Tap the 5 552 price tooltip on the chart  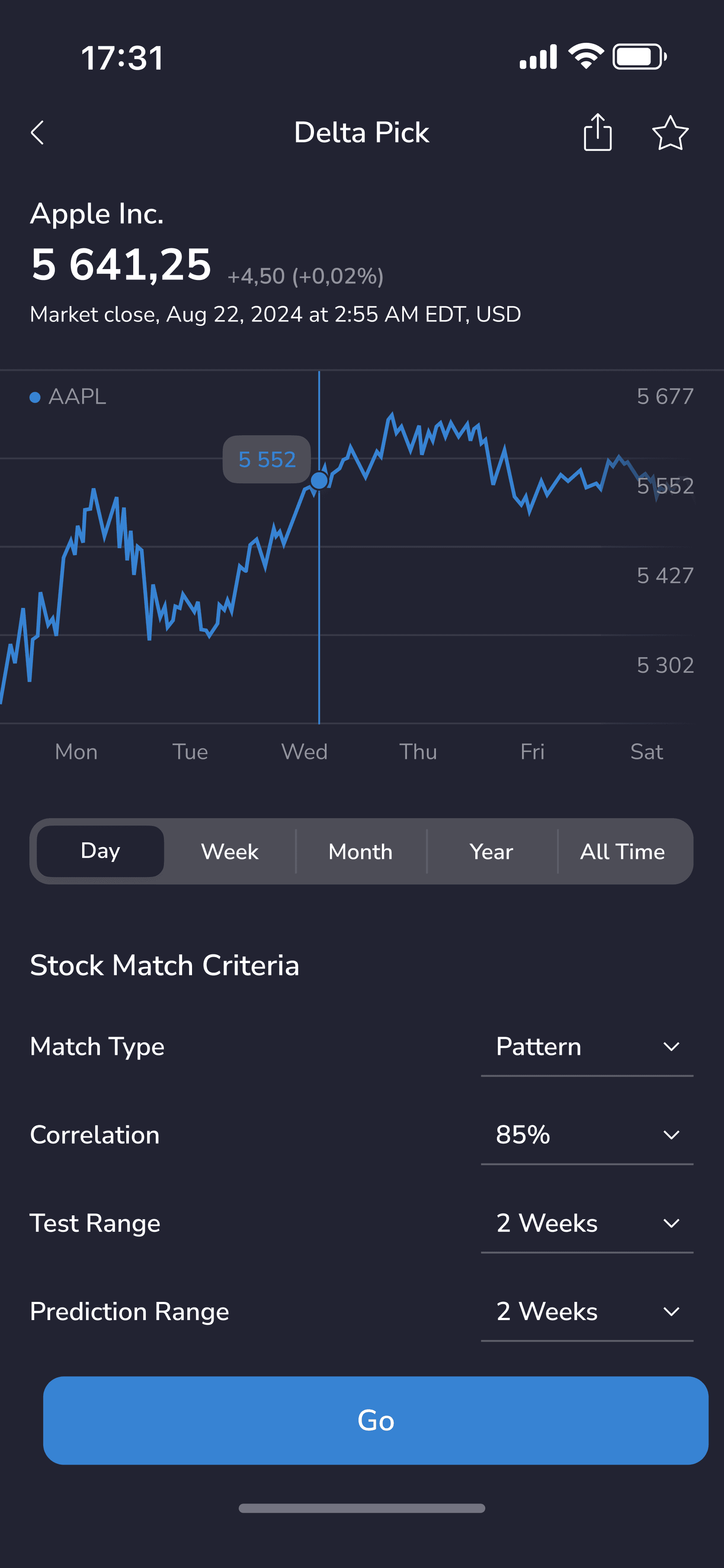point(266,459)
